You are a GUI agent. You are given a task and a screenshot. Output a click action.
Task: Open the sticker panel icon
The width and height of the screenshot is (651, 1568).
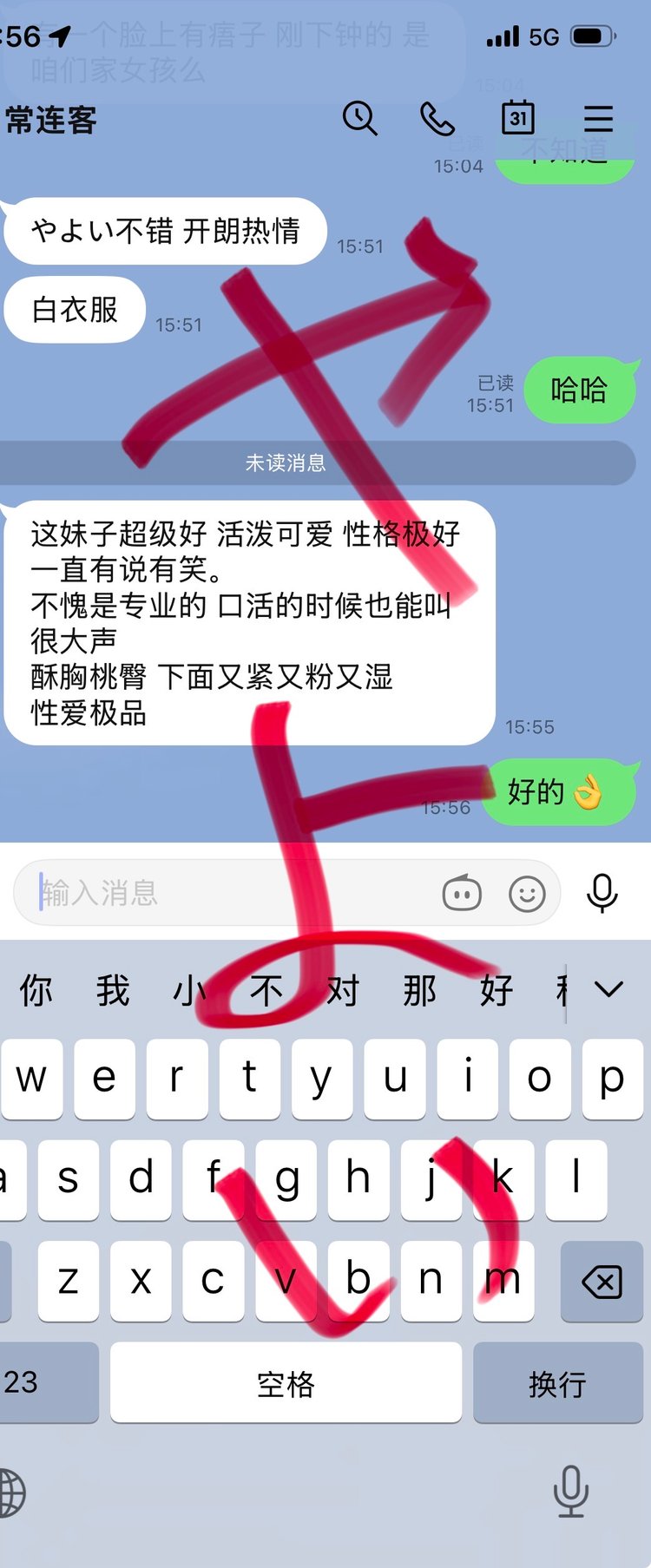[462, 893]
